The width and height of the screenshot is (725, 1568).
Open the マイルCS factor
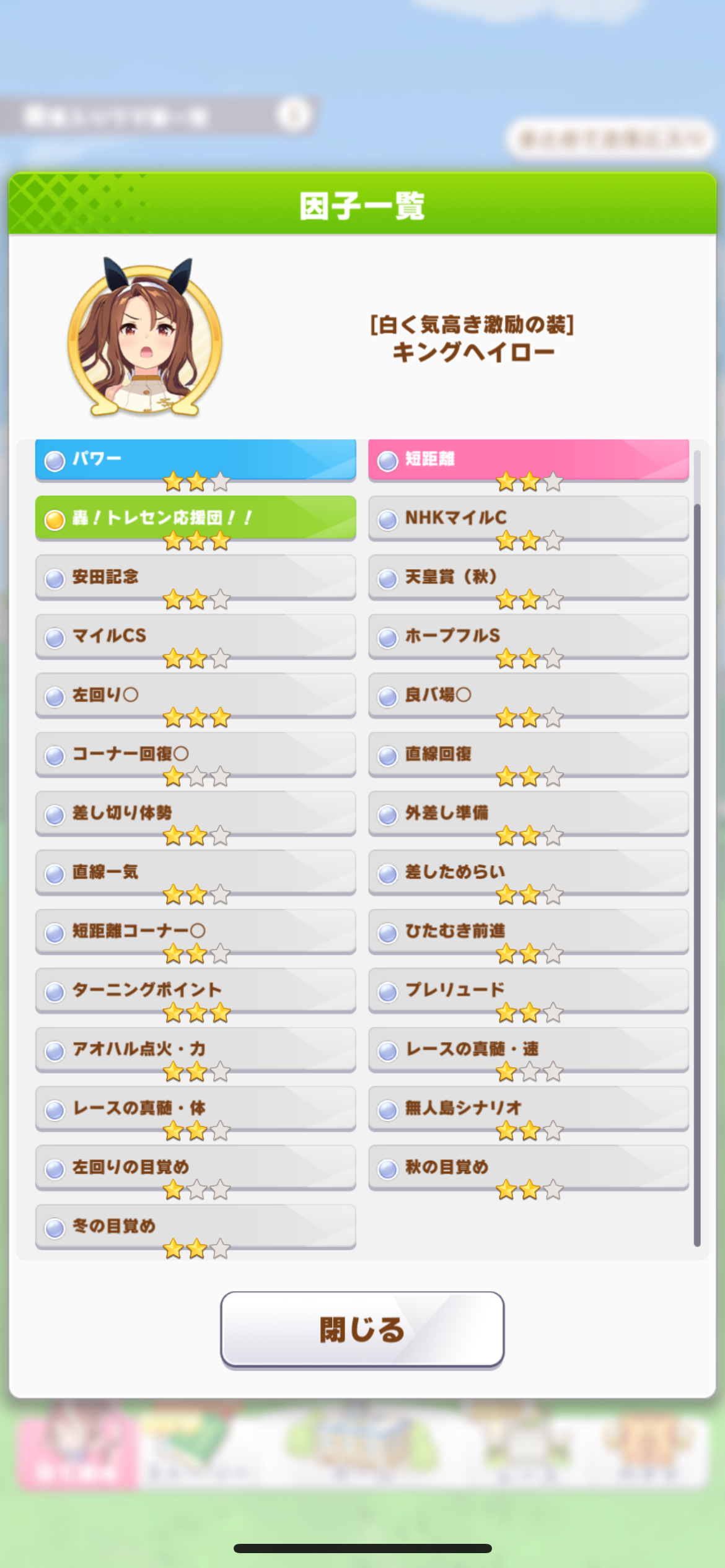[x=195, y=636]
